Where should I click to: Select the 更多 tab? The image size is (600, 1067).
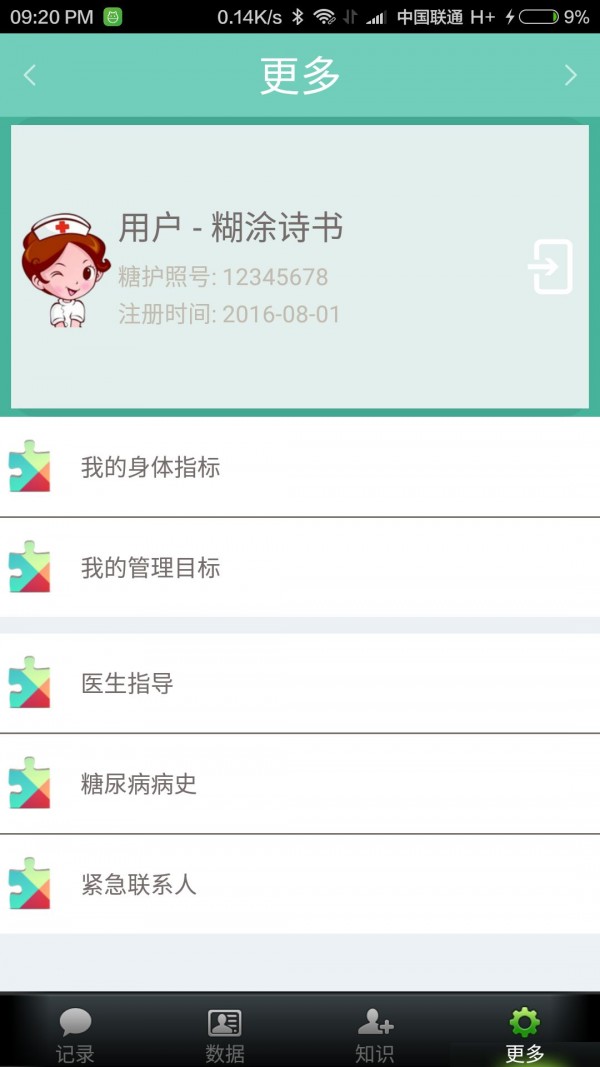coord(524,1032)
